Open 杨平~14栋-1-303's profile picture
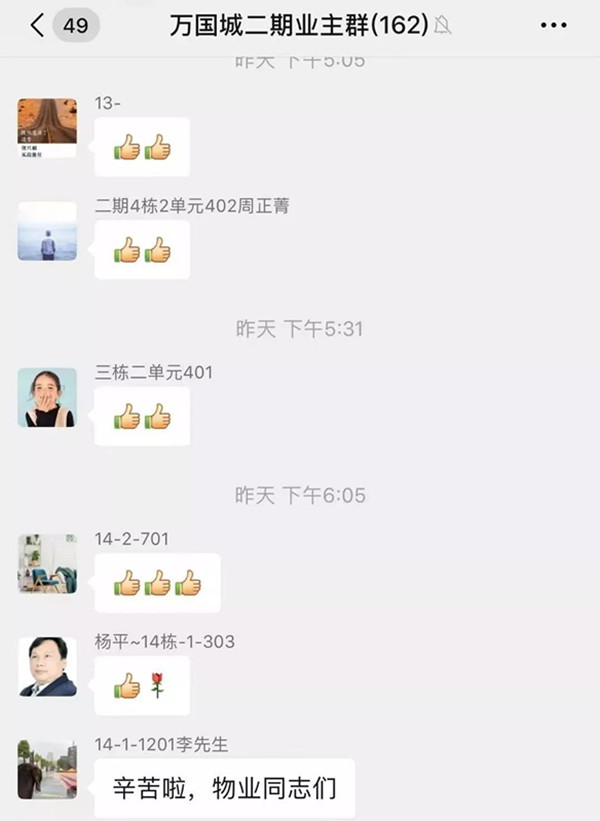Image resolution: width=600 pixels, height=821 pixels. pos(47,667)
